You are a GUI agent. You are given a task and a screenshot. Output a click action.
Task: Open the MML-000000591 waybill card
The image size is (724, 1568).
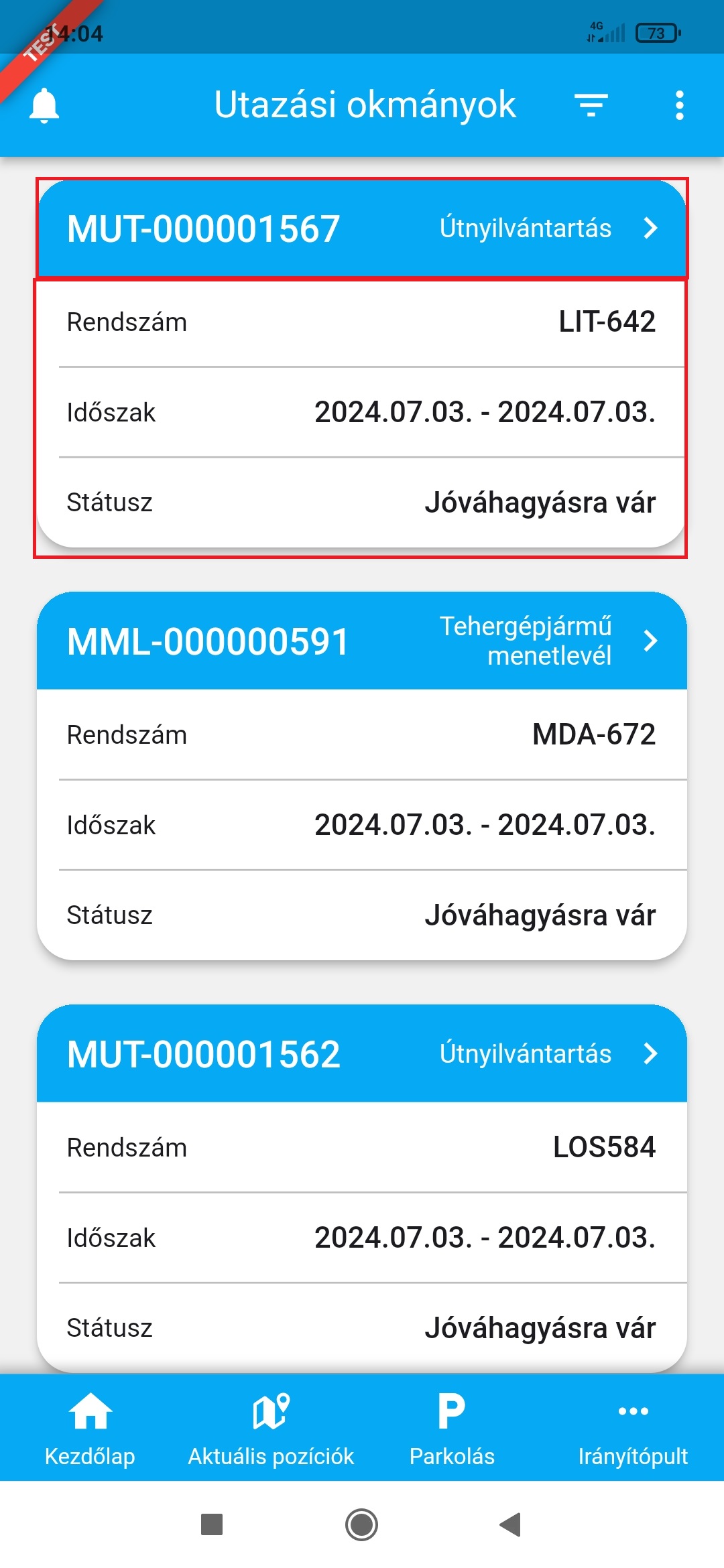click(362, 641)
